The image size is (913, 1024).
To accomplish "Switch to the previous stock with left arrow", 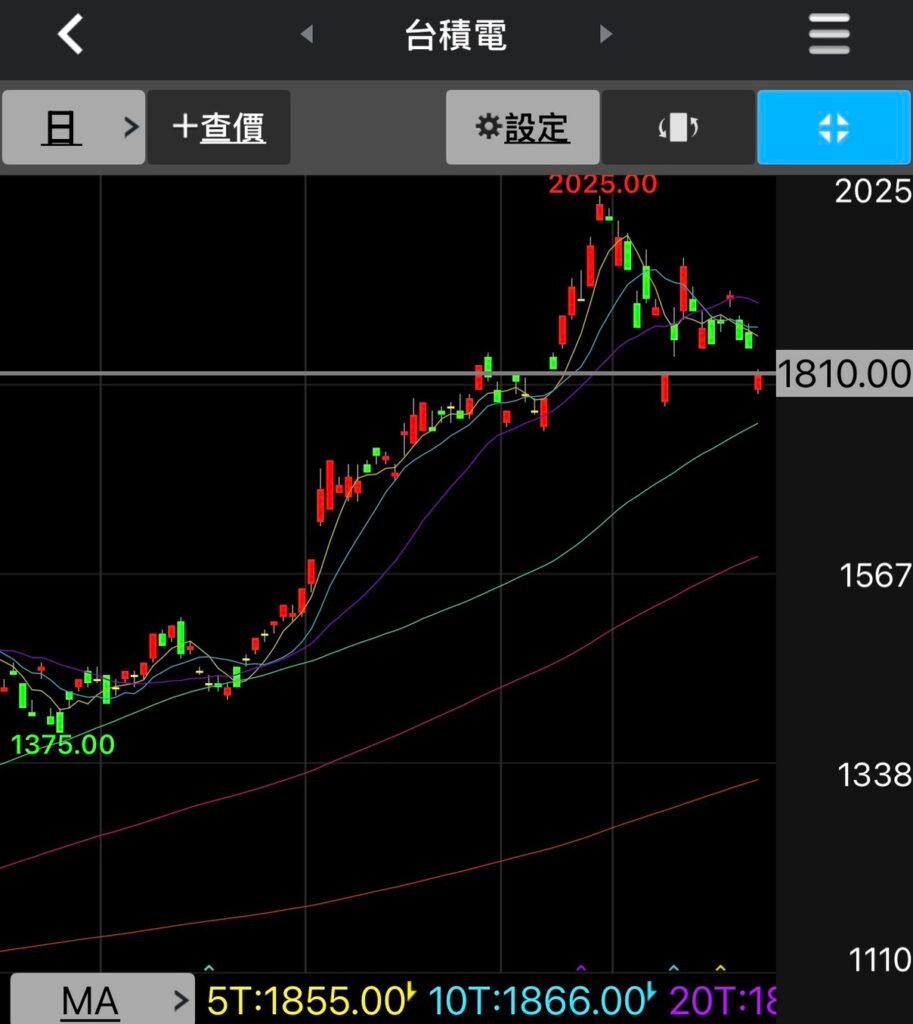I will tap(307, 35).
